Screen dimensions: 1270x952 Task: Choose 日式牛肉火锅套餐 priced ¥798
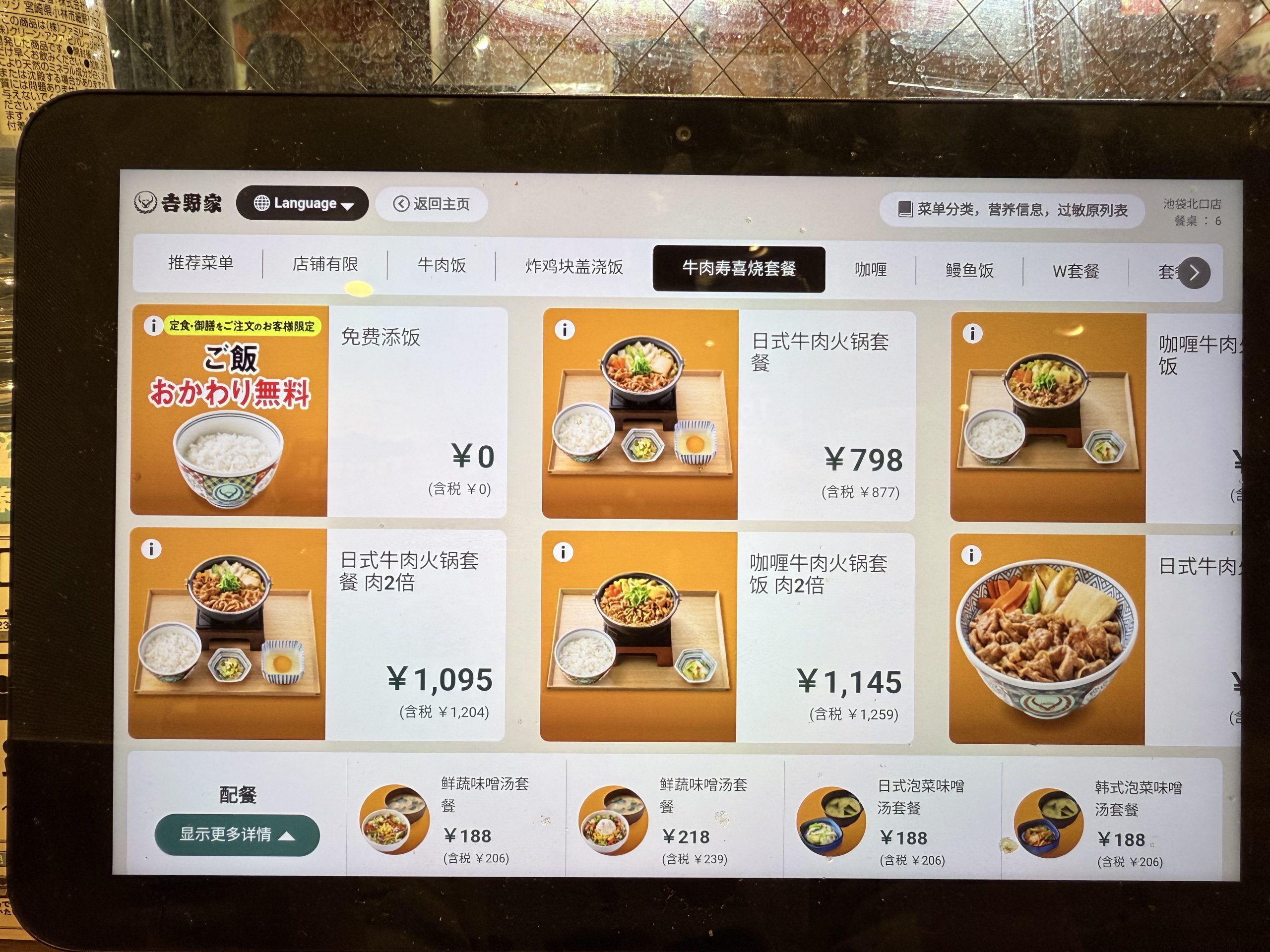[728, 415]
